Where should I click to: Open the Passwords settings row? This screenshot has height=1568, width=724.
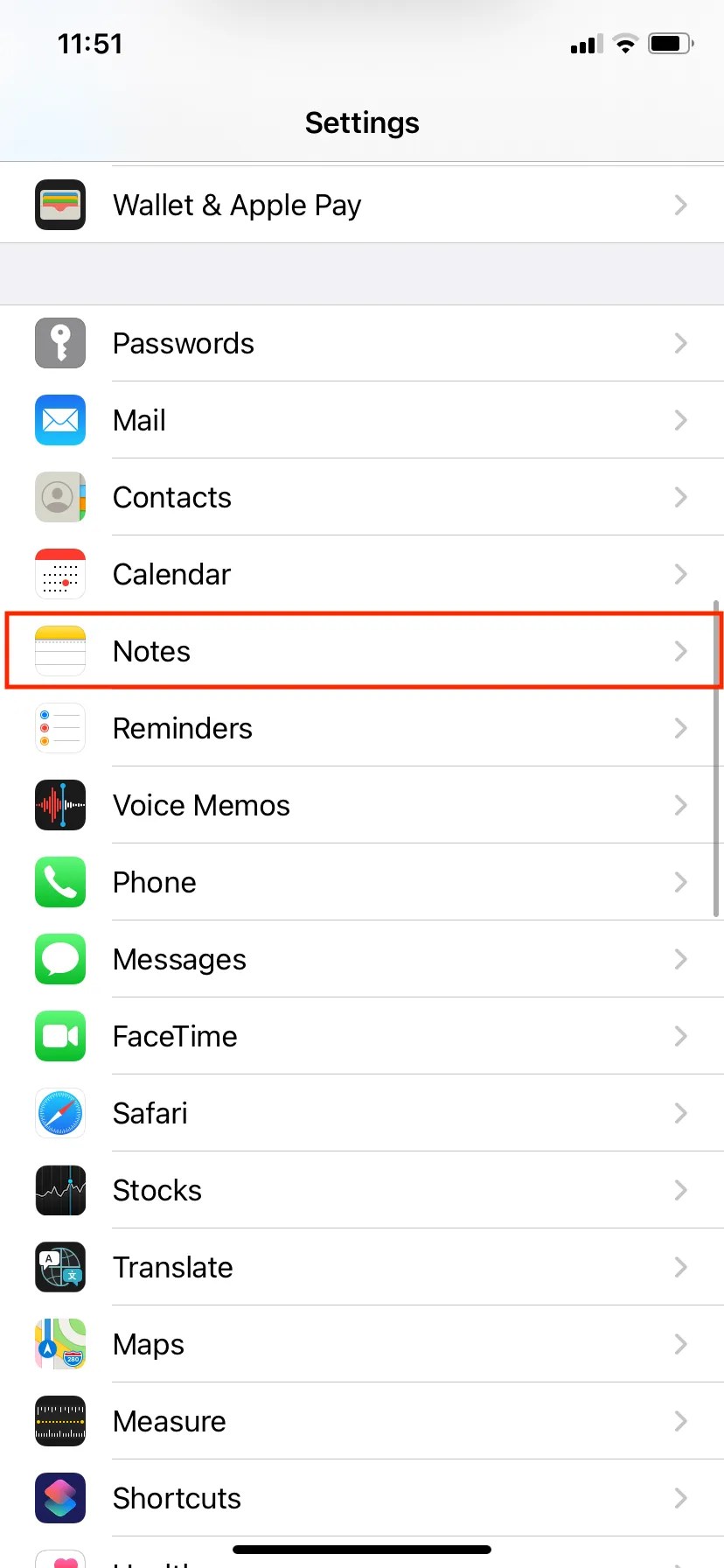point(362,343)
